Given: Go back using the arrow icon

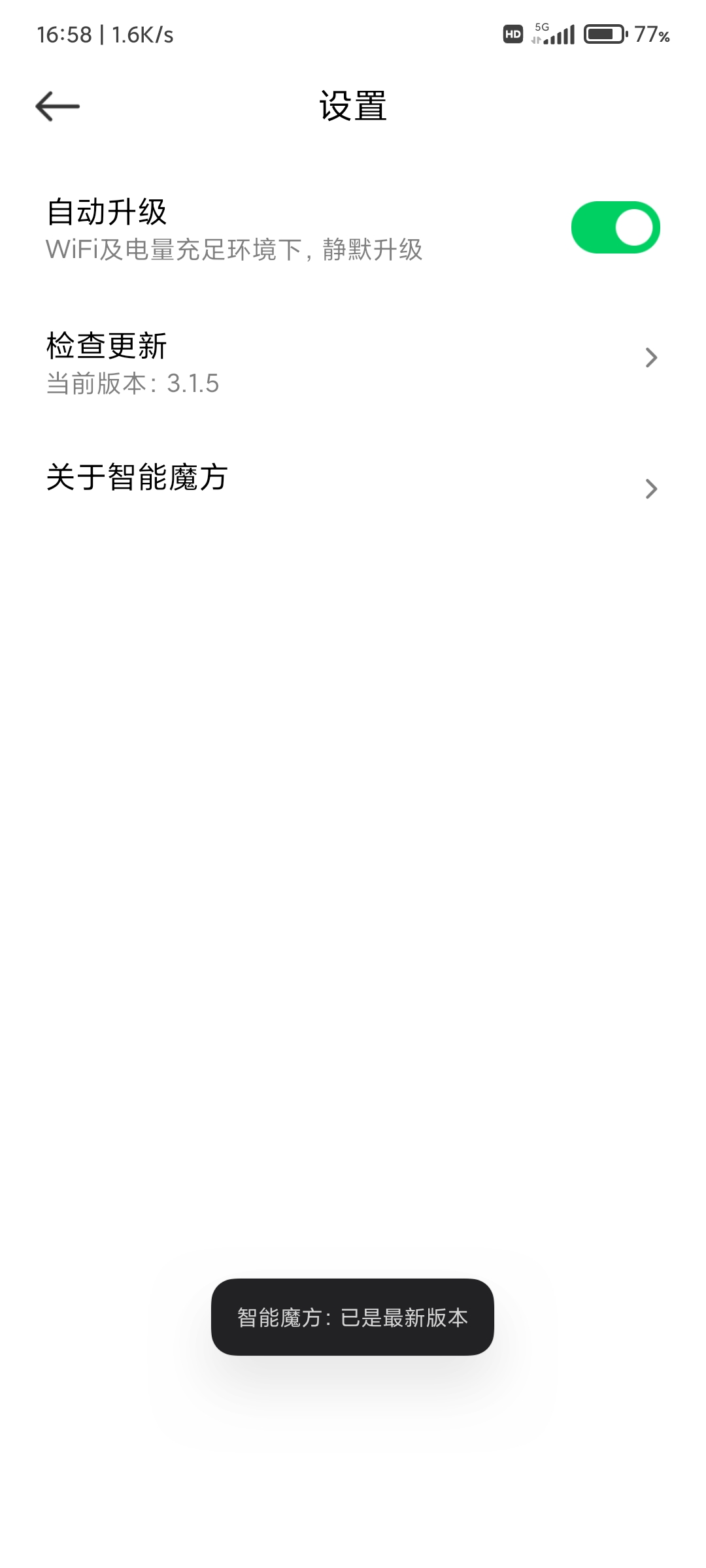Looking at the screenshot, I should tap(58, 106).
